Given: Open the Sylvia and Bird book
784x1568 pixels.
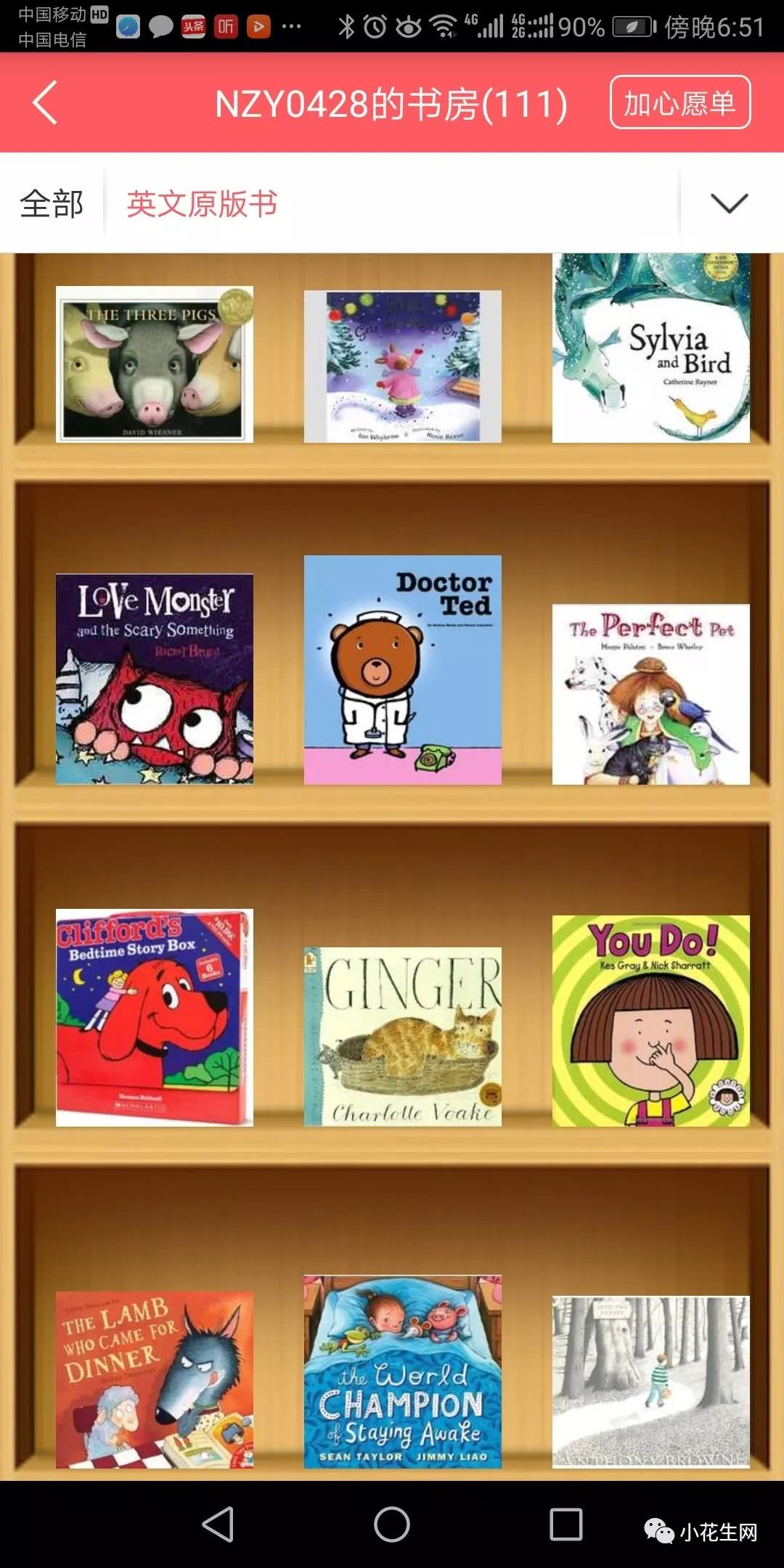Looking at the screenshot, I should pyautogui.click(x=650, y=348).
